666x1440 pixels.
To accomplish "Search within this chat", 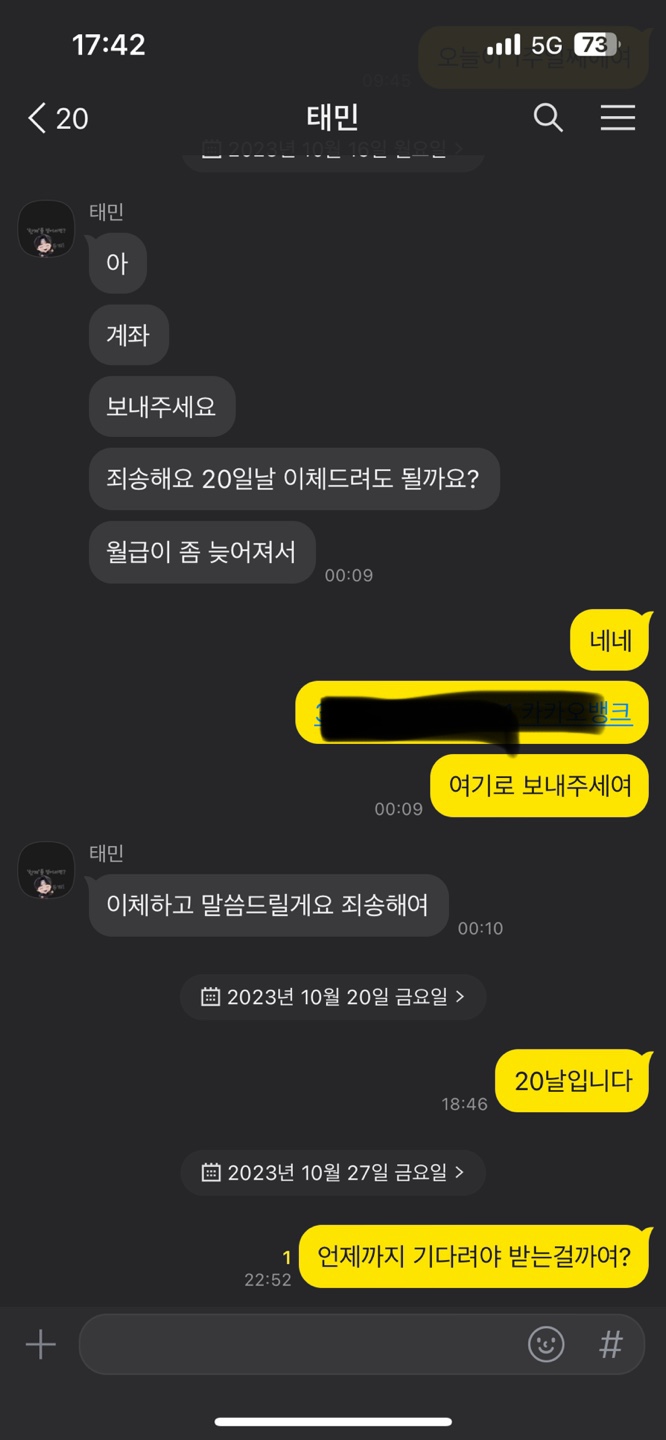I will 548,118.
